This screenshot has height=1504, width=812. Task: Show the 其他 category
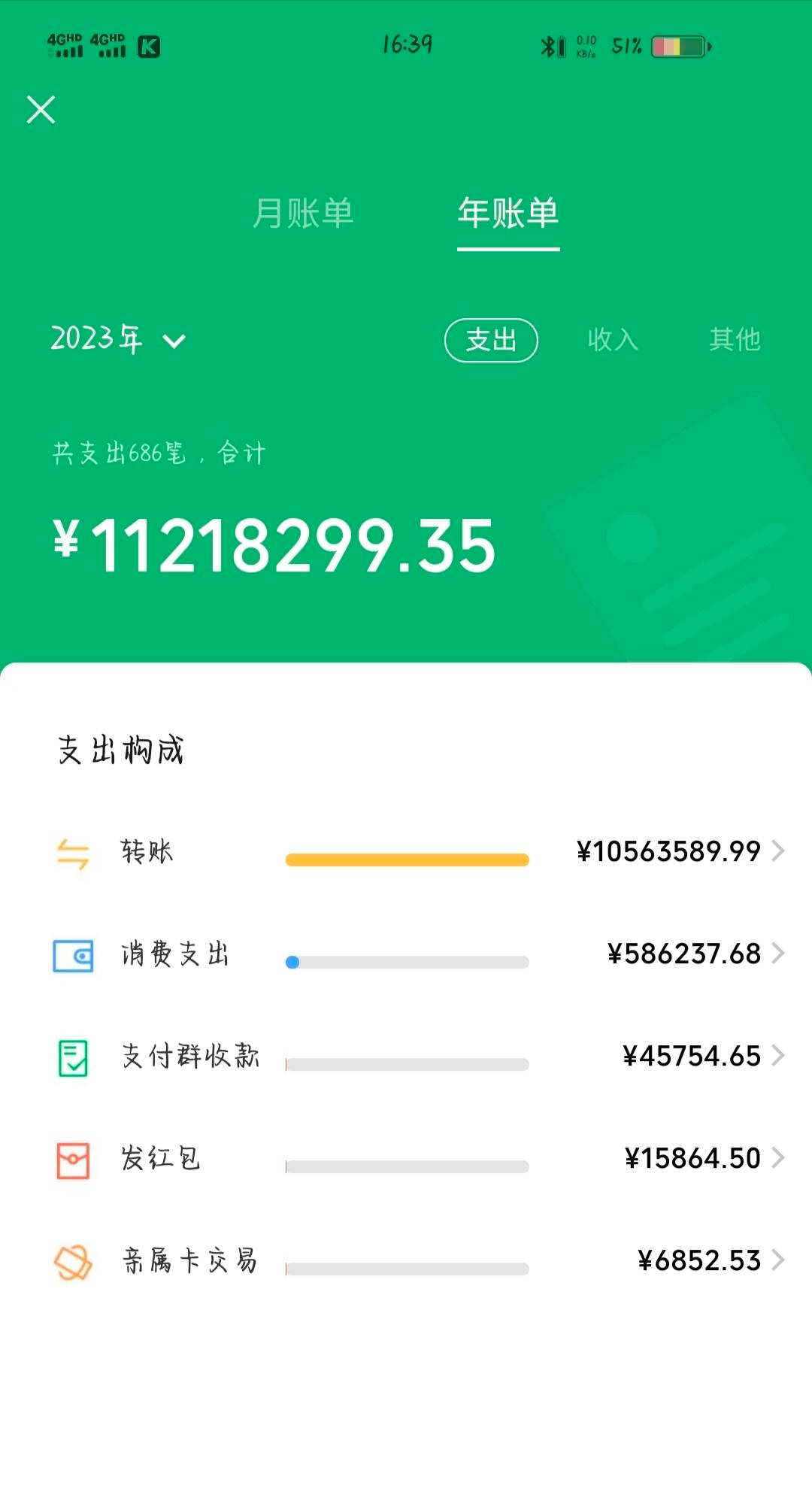click(735, 340)
